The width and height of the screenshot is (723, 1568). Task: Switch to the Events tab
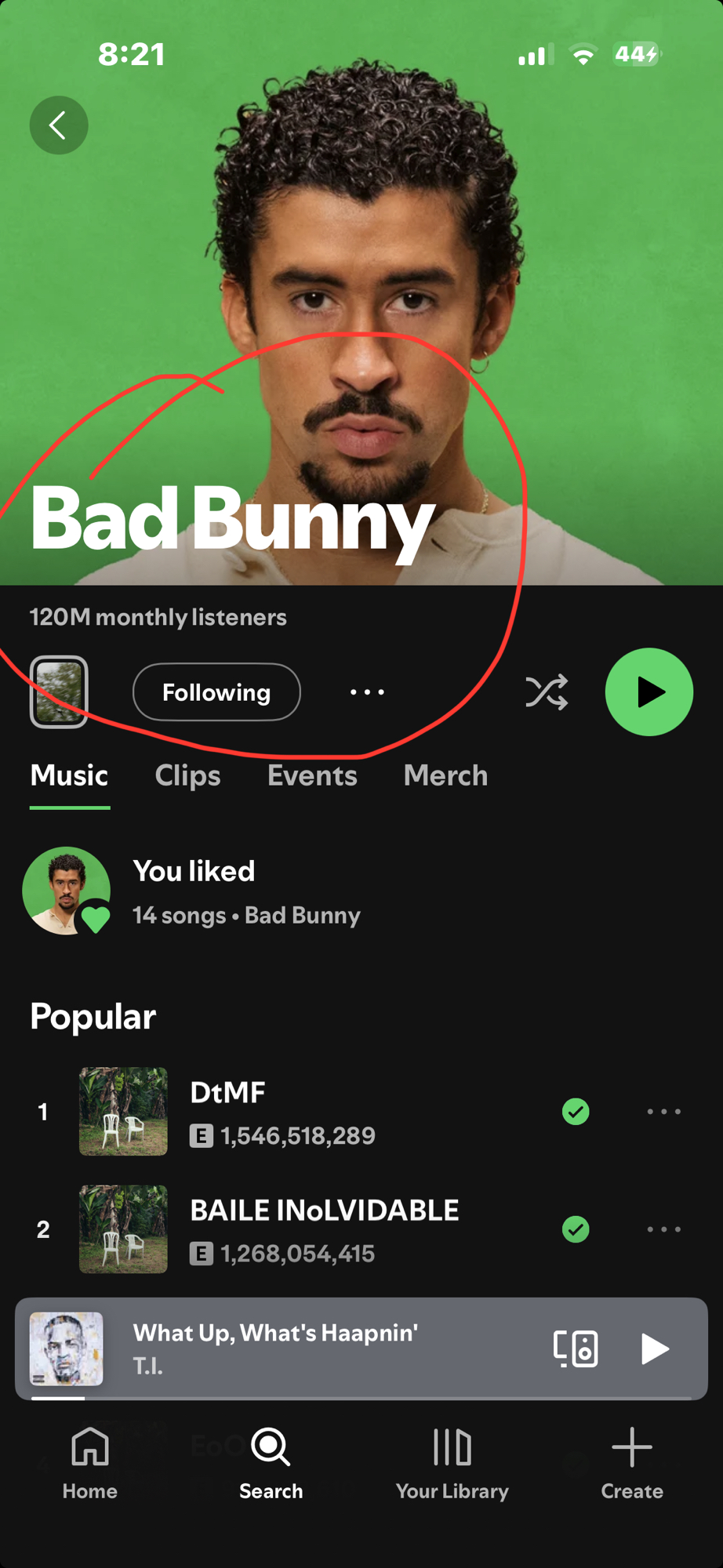tap(312, 776)
